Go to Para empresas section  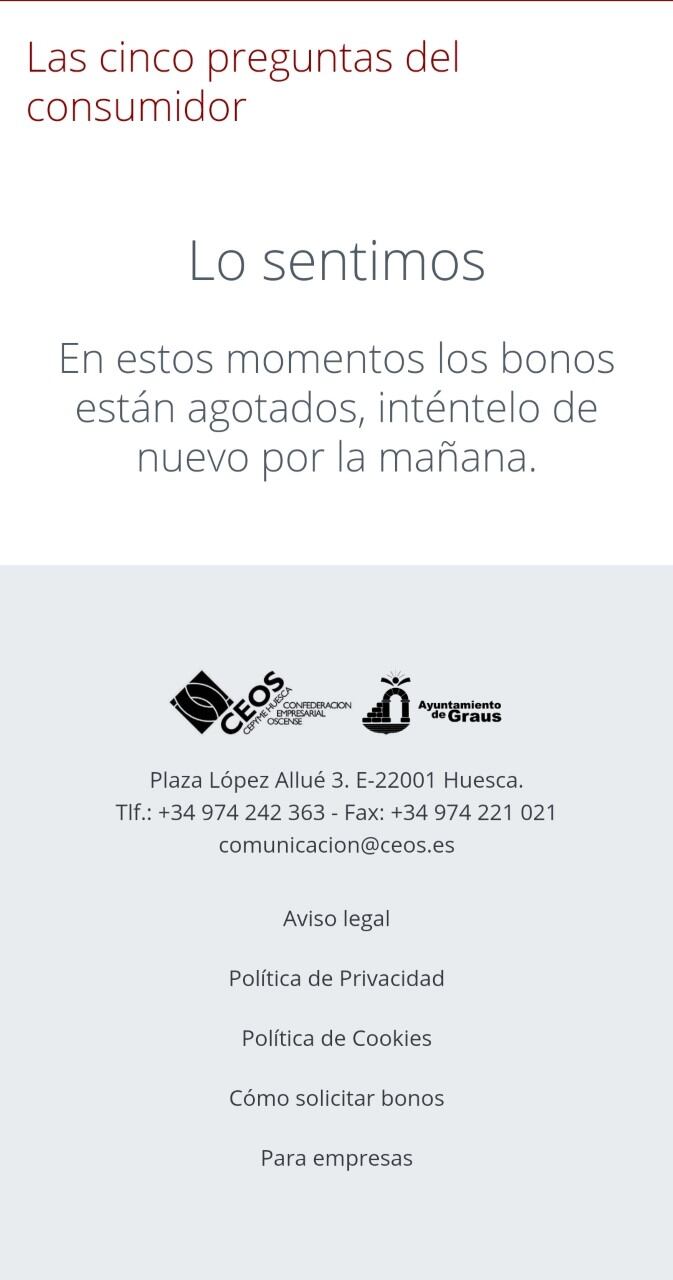pos(336,1158)
